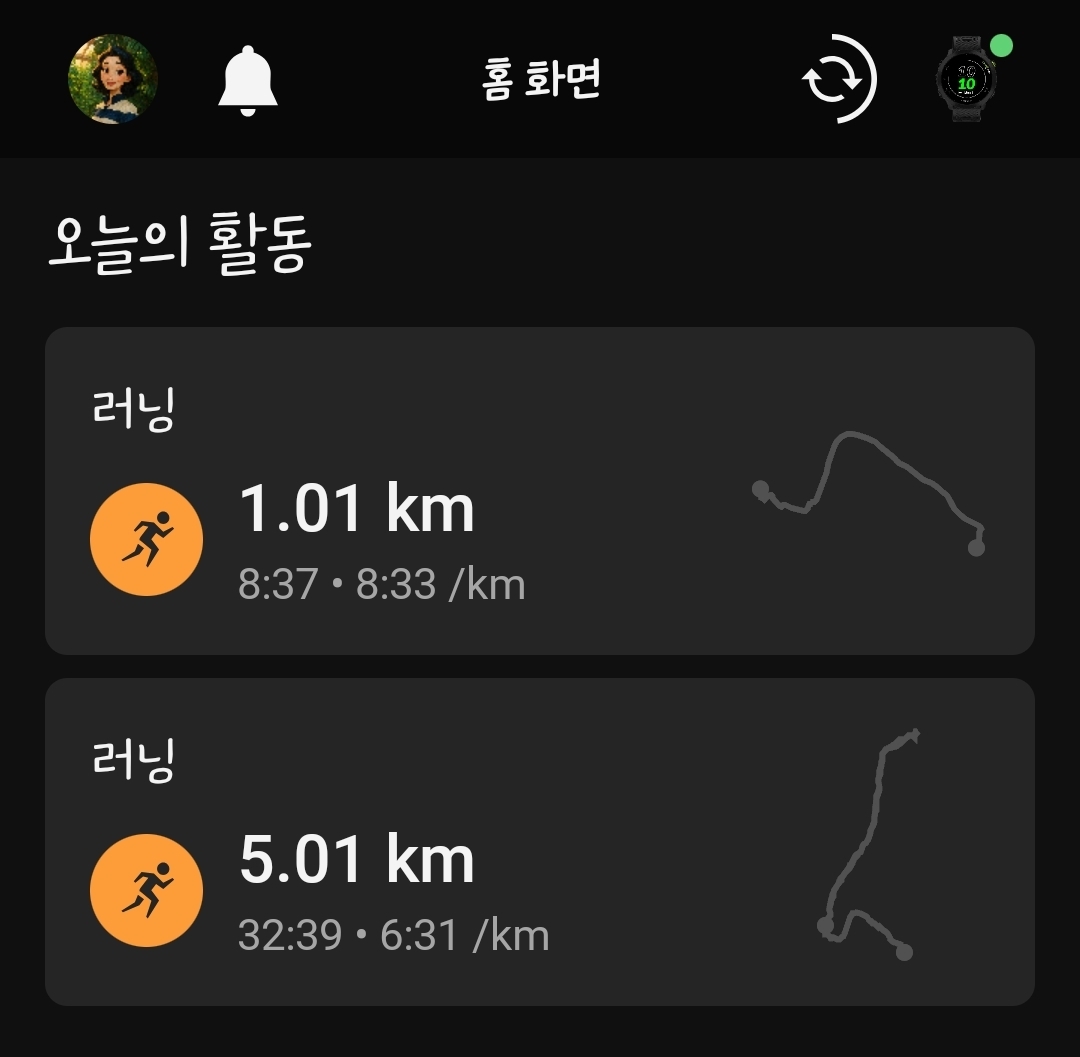
Task: View the 5.01 km running activity
Action: tap(540, 842)
